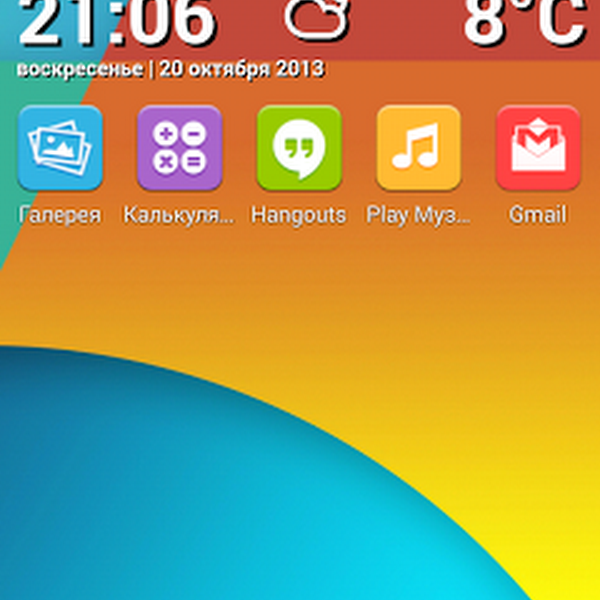600x600 pixels.
Task: Start Play Музыка app
Action: pos(418,148)
